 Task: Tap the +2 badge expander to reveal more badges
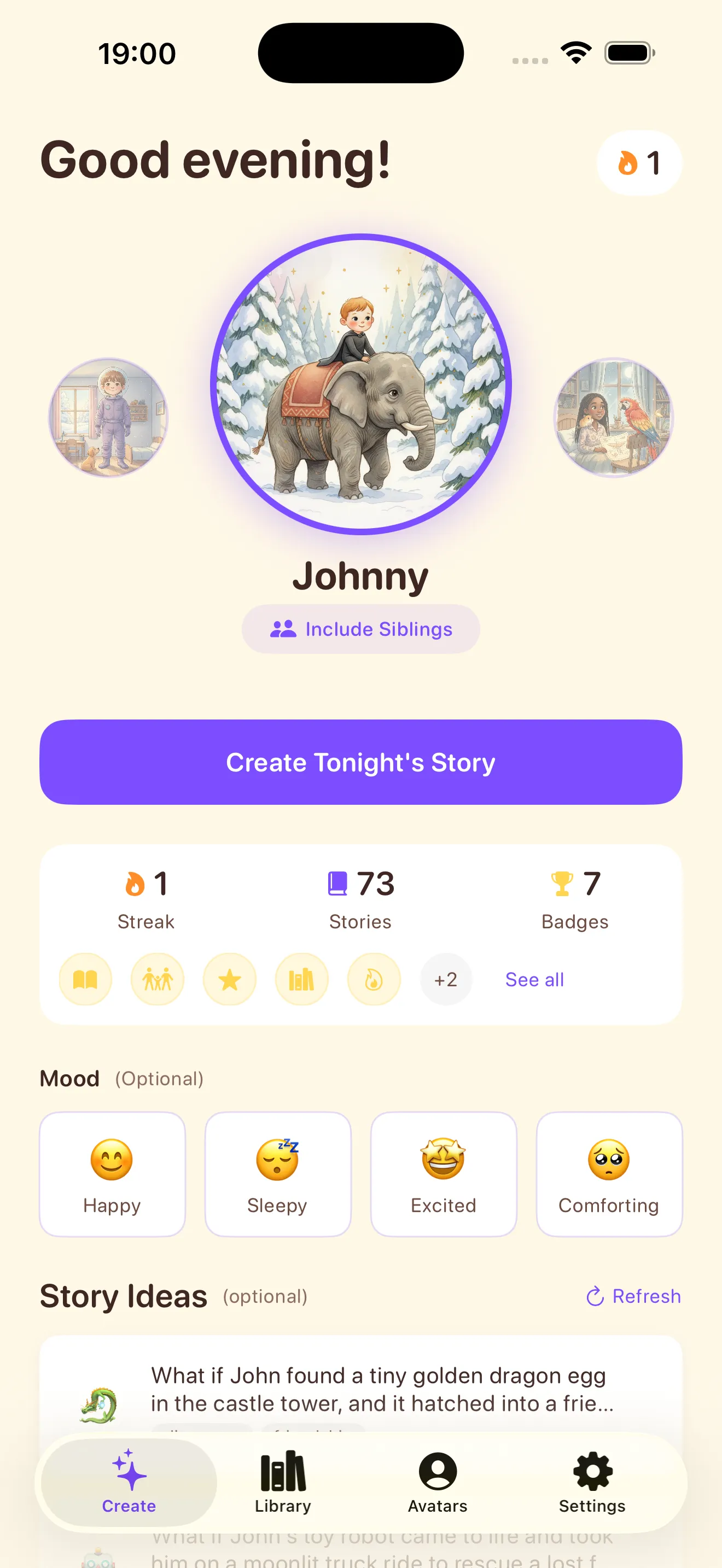click(446, 979)
